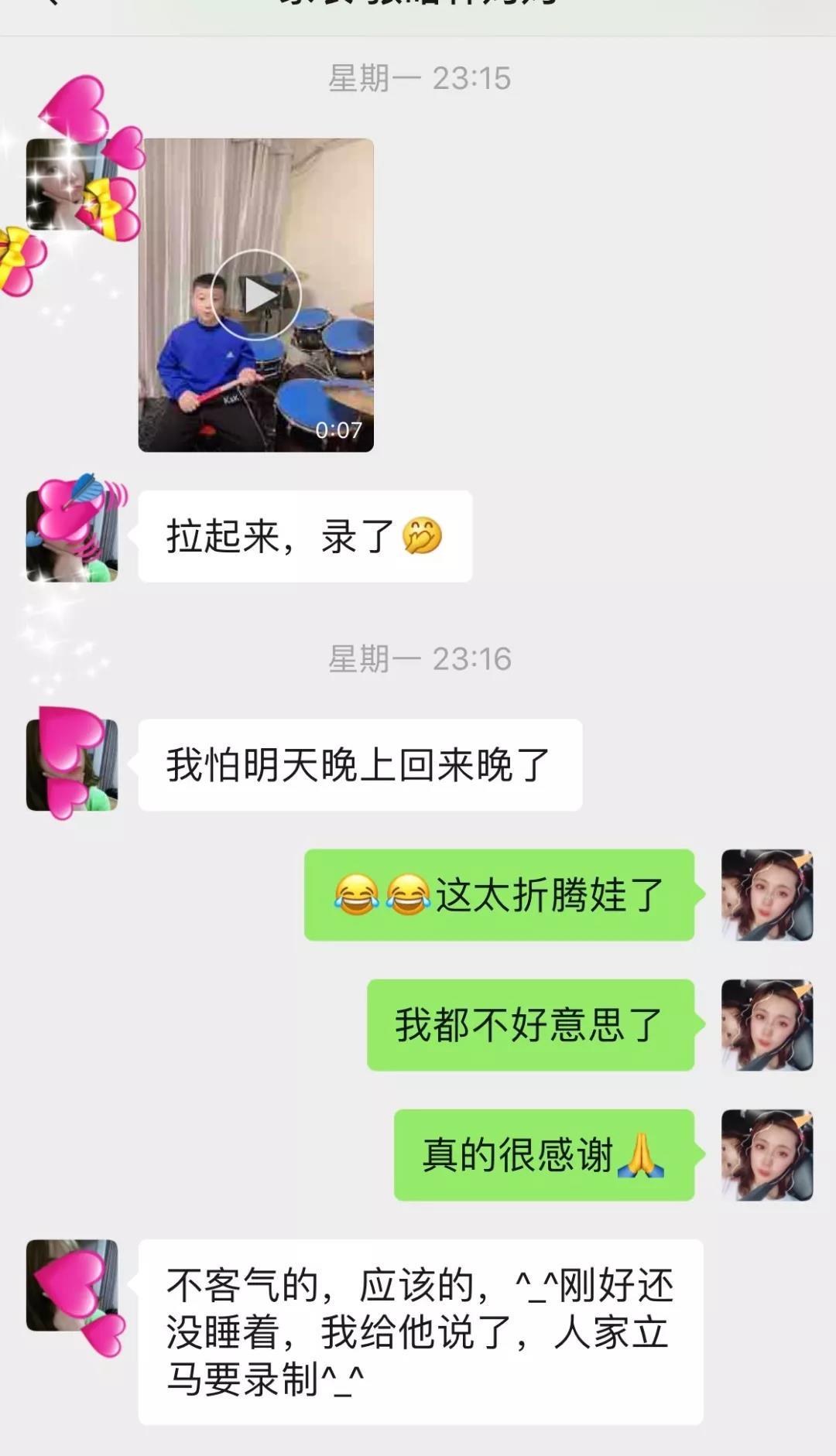Open avatar next to 拉起来，录了 message
This screenshot has height=1456, width=836.
(71, 535)
